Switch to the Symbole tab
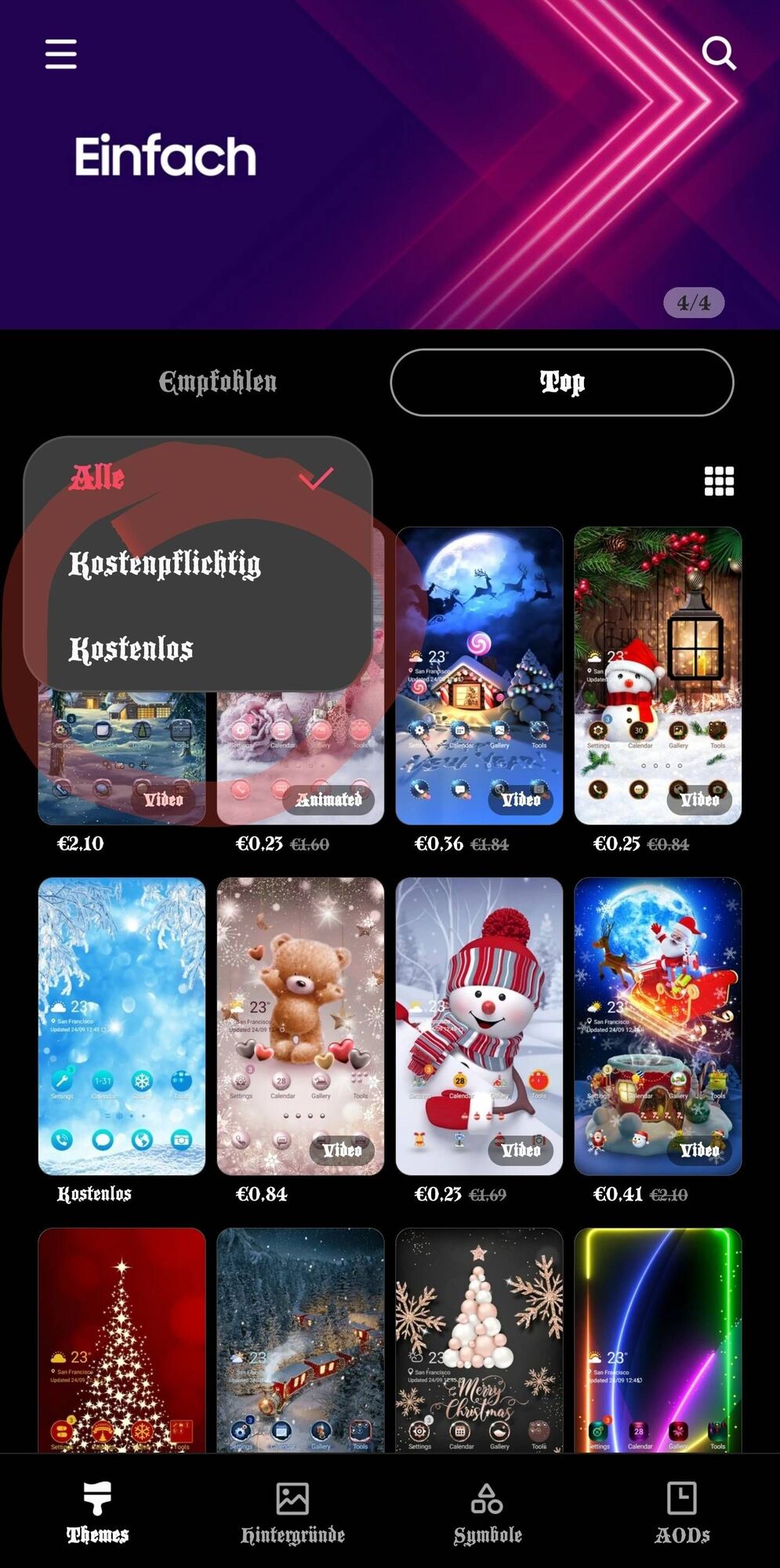780x1568 pixels. point(487,1512)
